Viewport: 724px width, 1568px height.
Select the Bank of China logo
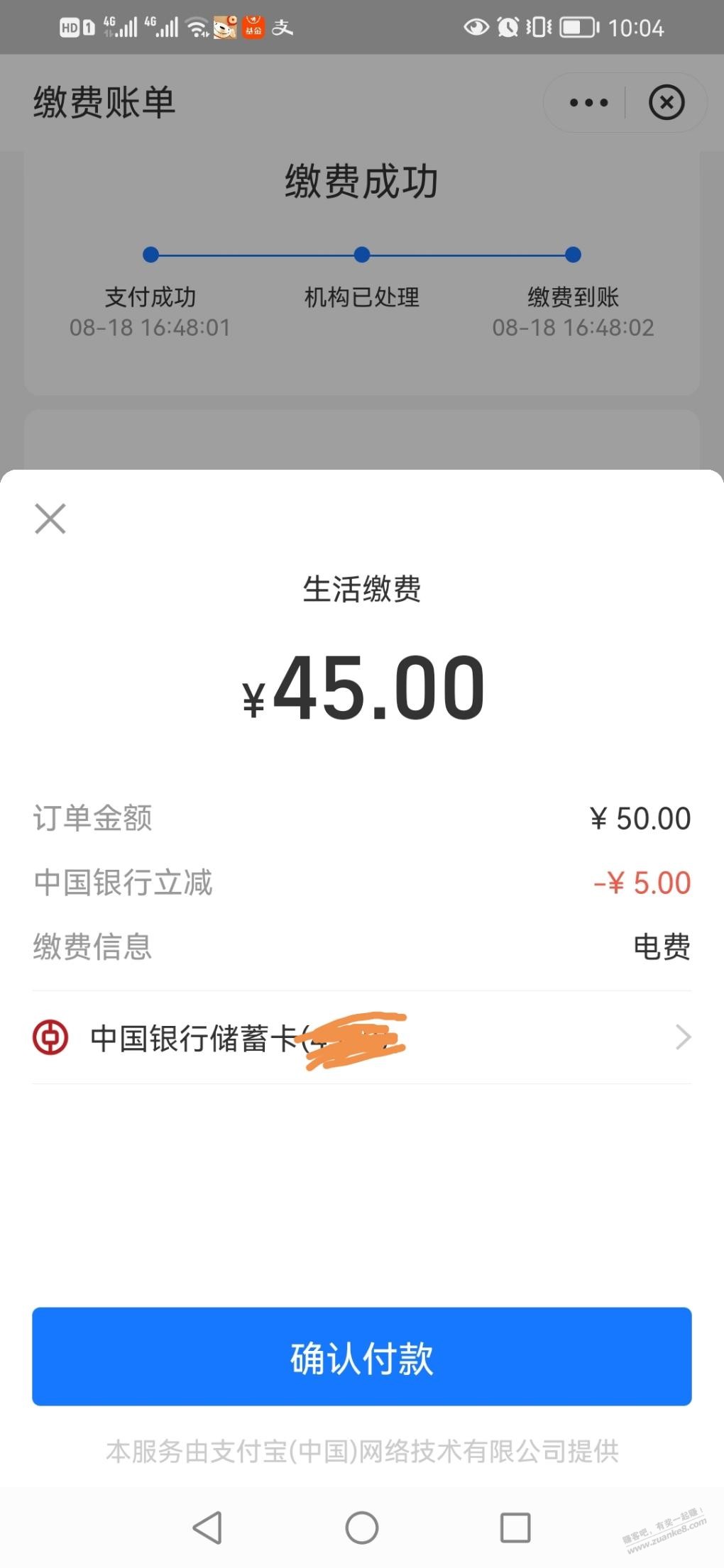coord(51,1037)
